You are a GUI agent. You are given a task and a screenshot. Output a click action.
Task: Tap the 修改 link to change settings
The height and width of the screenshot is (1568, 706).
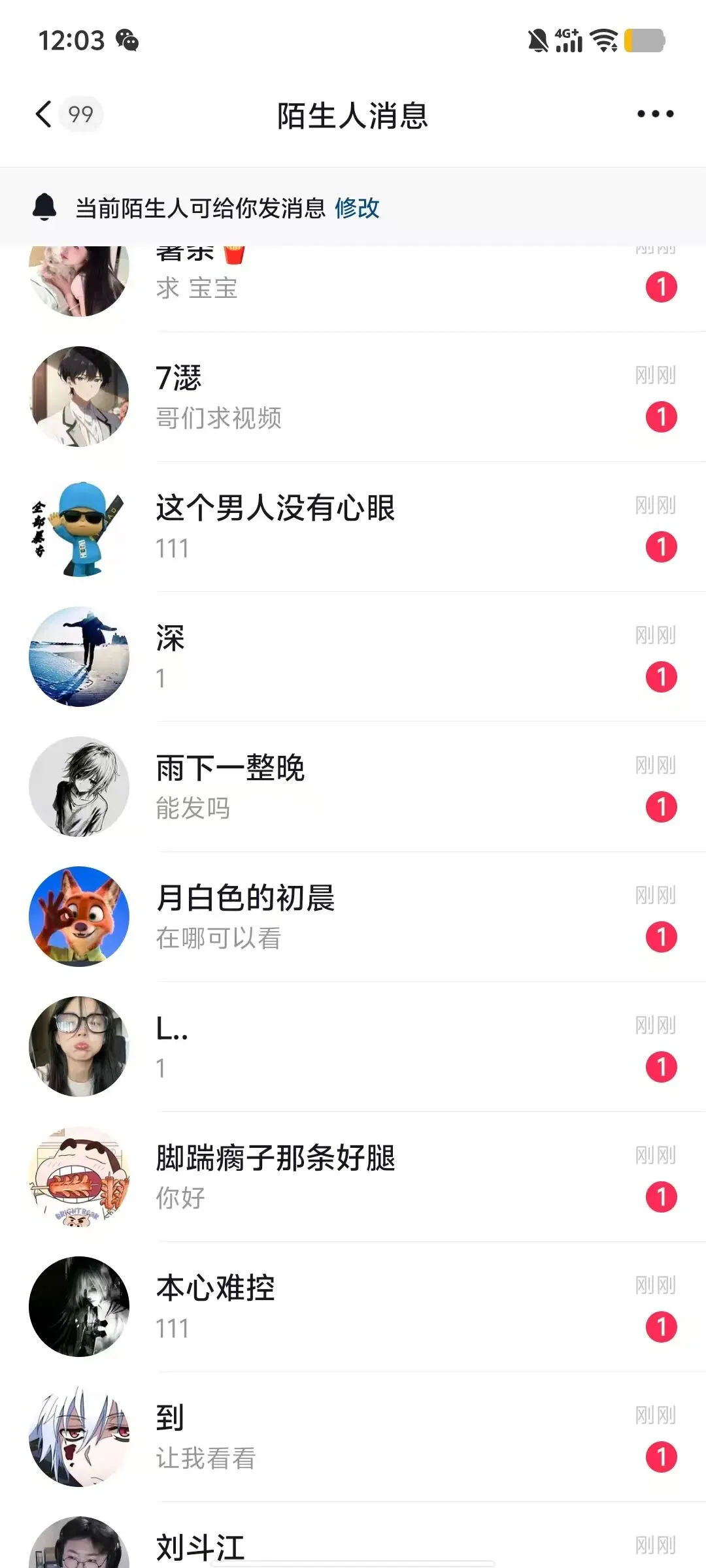point(357,208)
